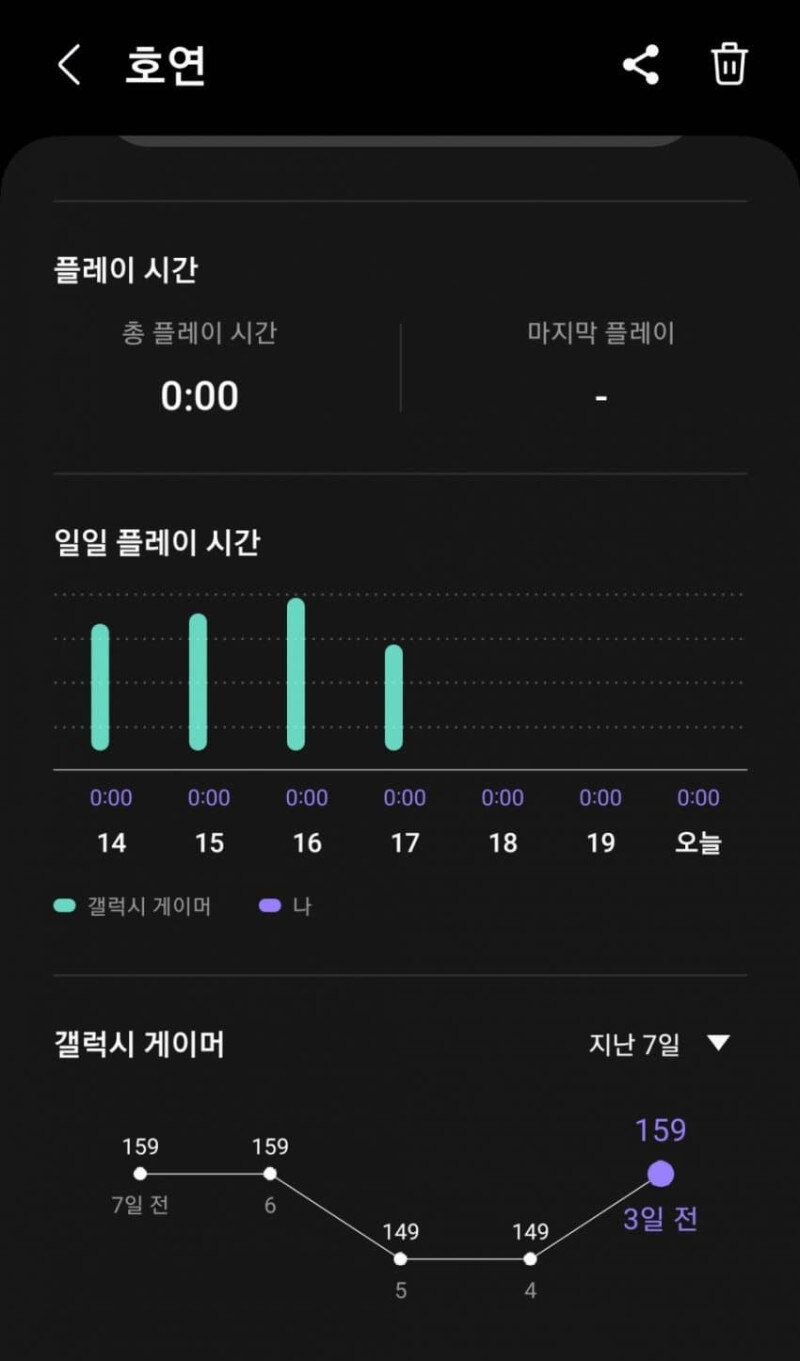Share the 호연 game page
This screenshot has height=1361, width=800.
coord(641,63)
